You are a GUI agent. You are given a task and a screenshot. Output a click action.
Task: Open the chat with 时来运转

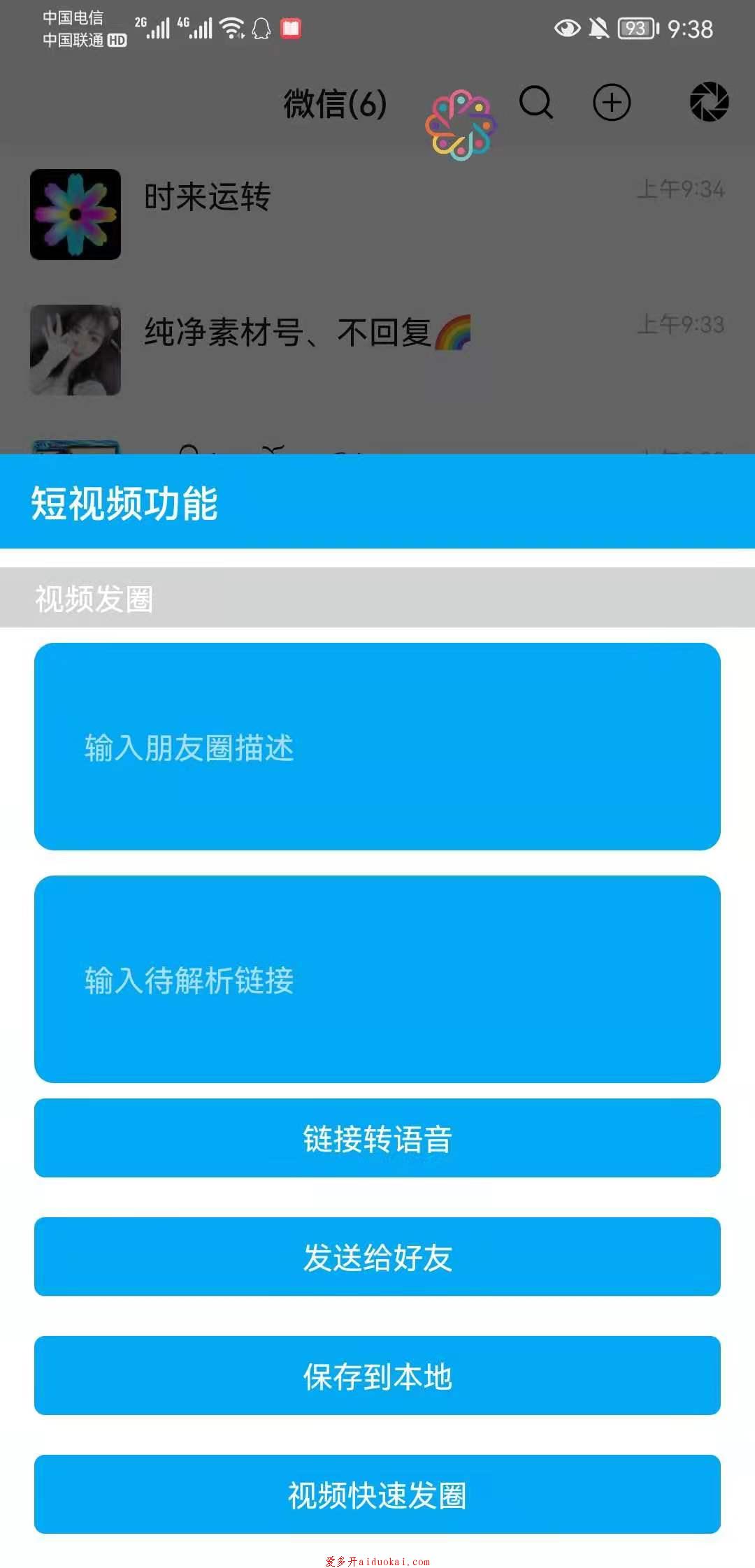point(377,214)
